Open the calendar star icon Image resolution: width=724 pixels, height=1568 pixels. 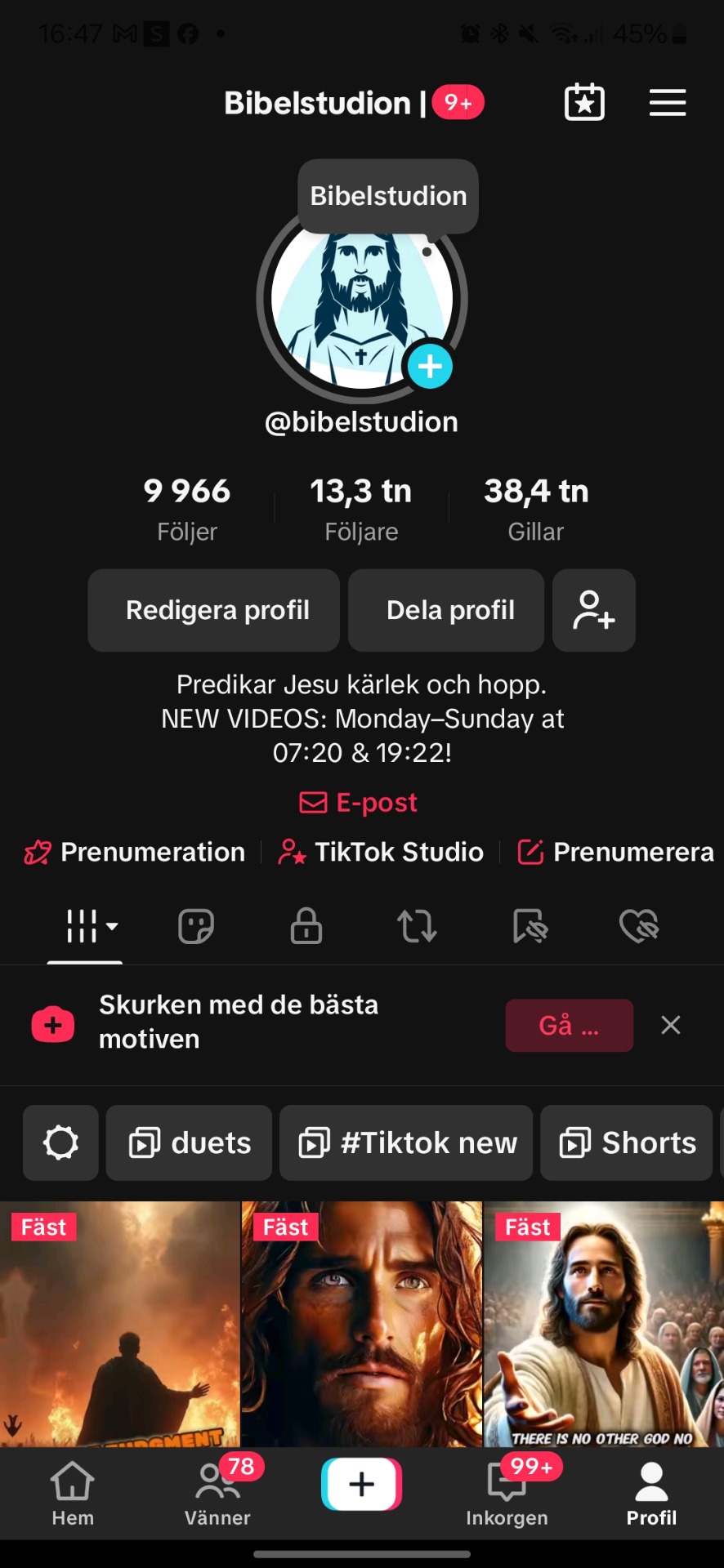[584, 103]
